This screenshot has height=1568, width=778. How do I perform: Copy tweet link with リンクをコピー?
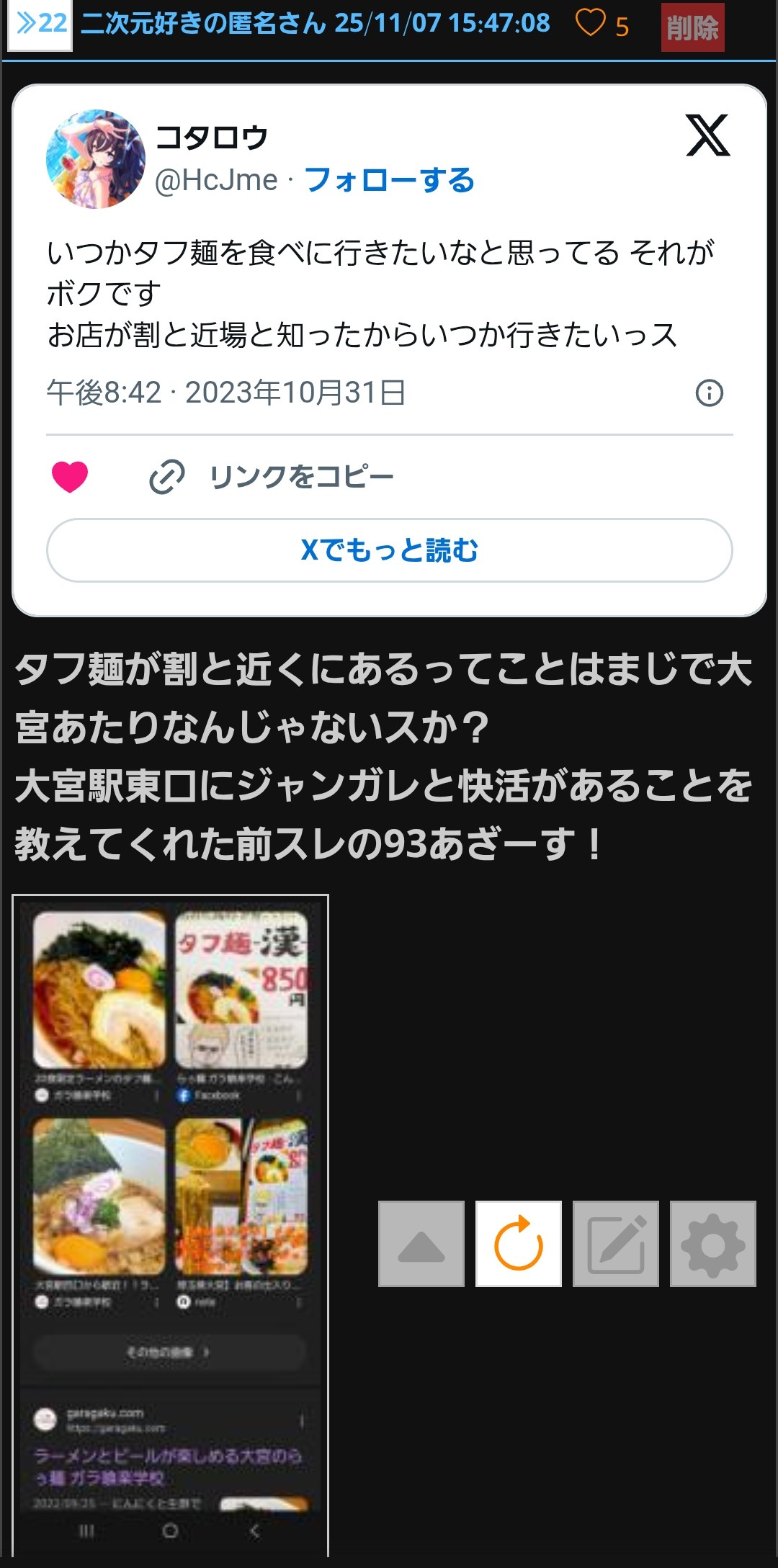point(271,477)
